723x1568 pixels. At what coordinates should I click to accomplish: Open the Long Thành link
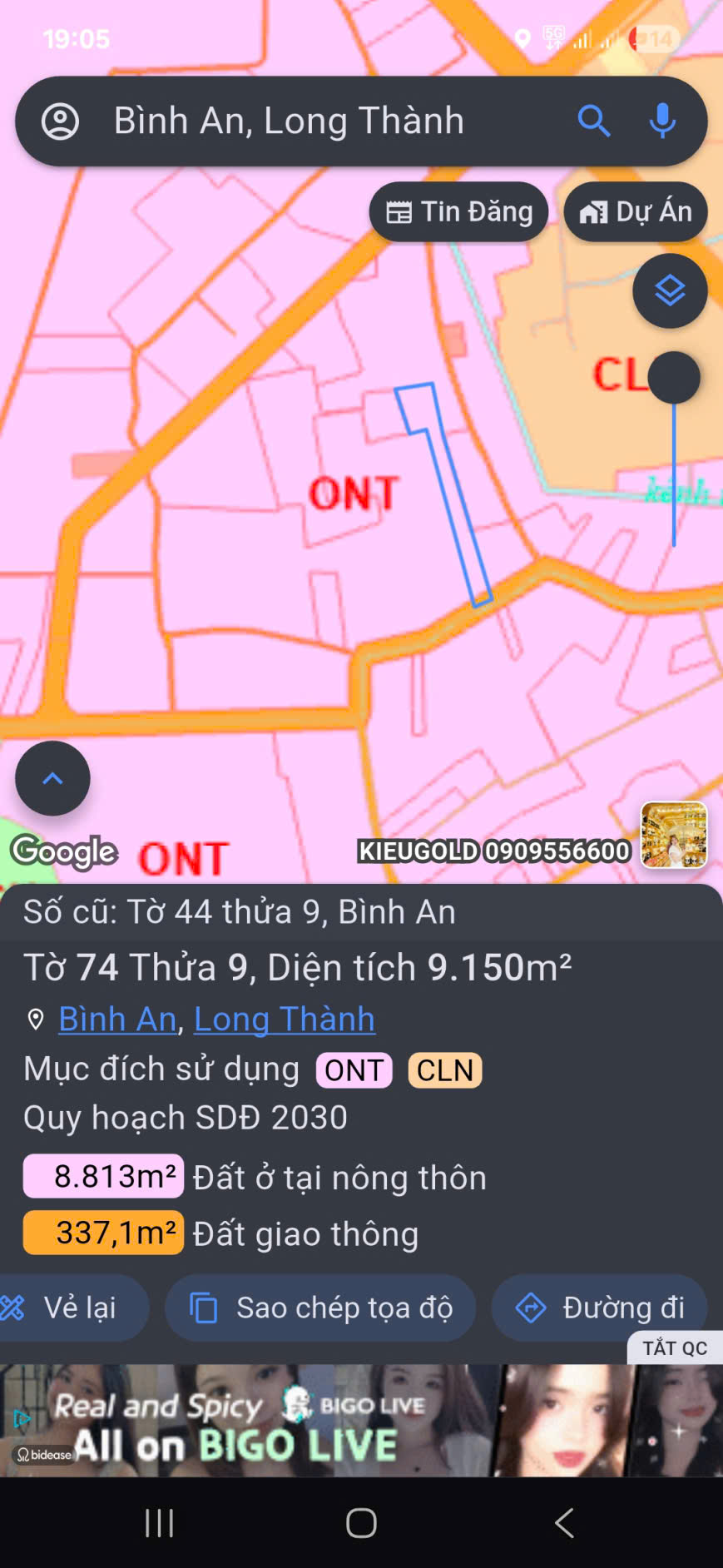[x=284, y=1019]
